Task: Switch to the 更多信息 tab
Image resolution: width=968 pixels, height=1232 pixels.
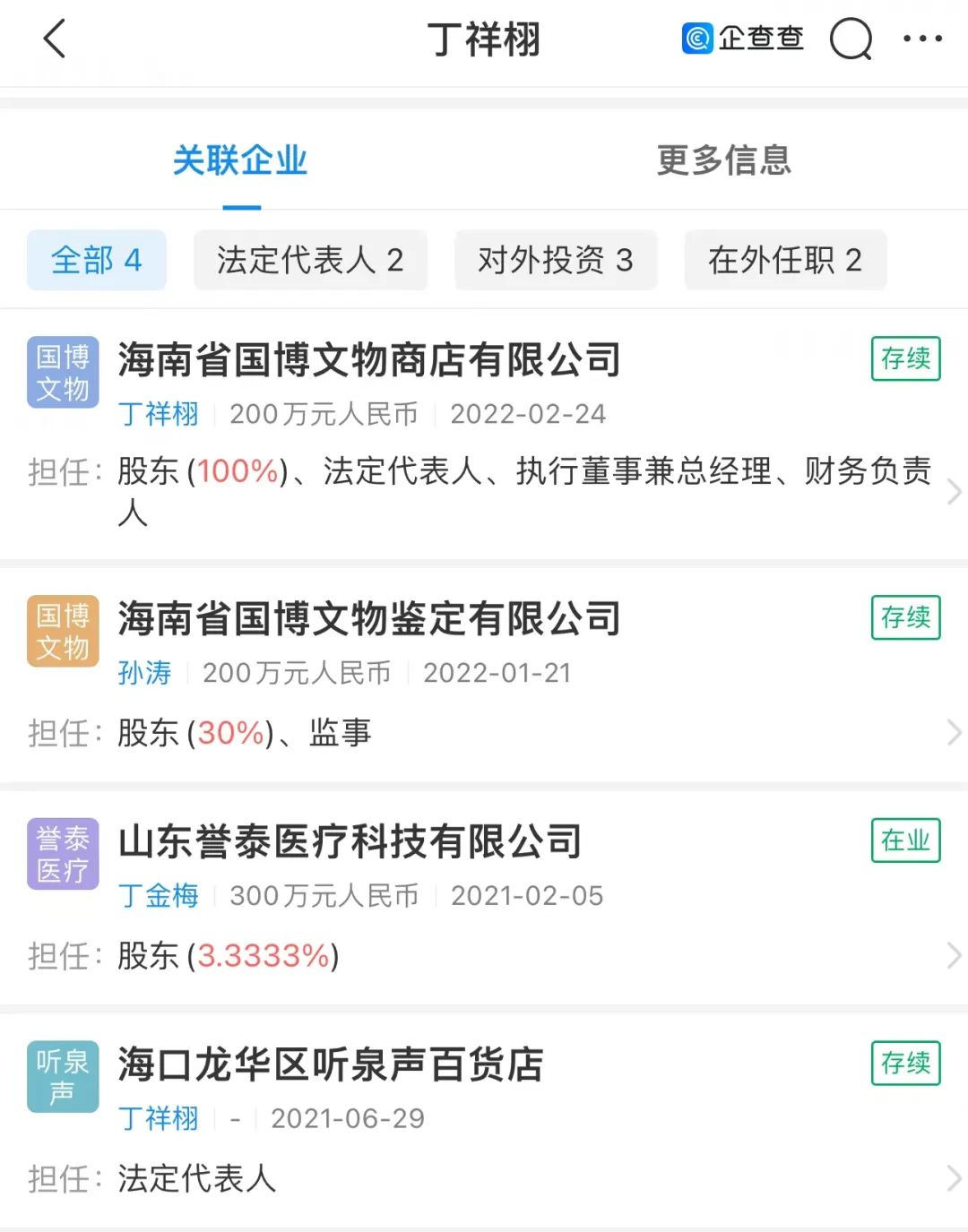Action: click(x=724, y=161)
